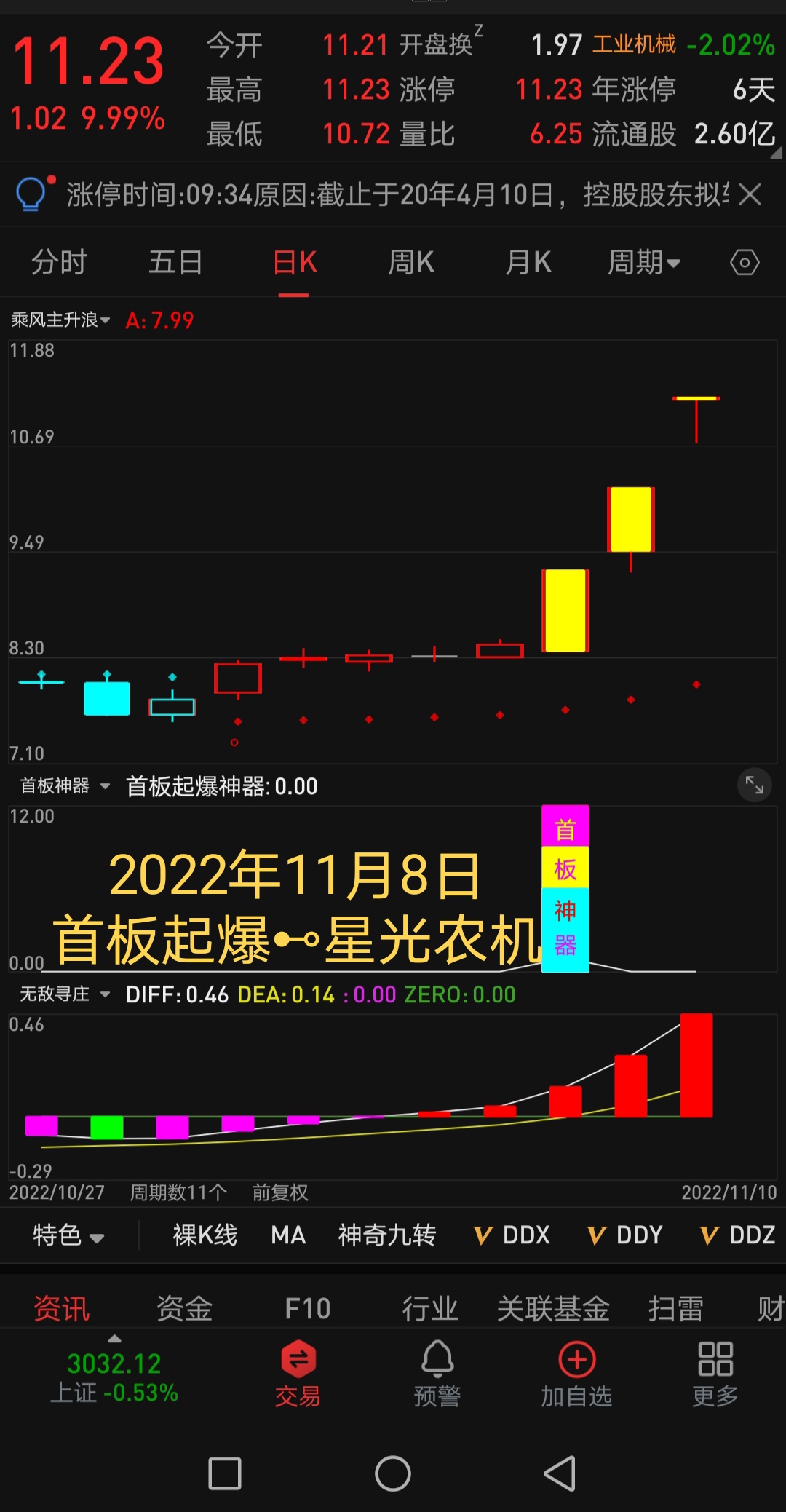Open 交易 trading button
The width and height of the screenshot is (786, 1512).
tap(298, 1373)
